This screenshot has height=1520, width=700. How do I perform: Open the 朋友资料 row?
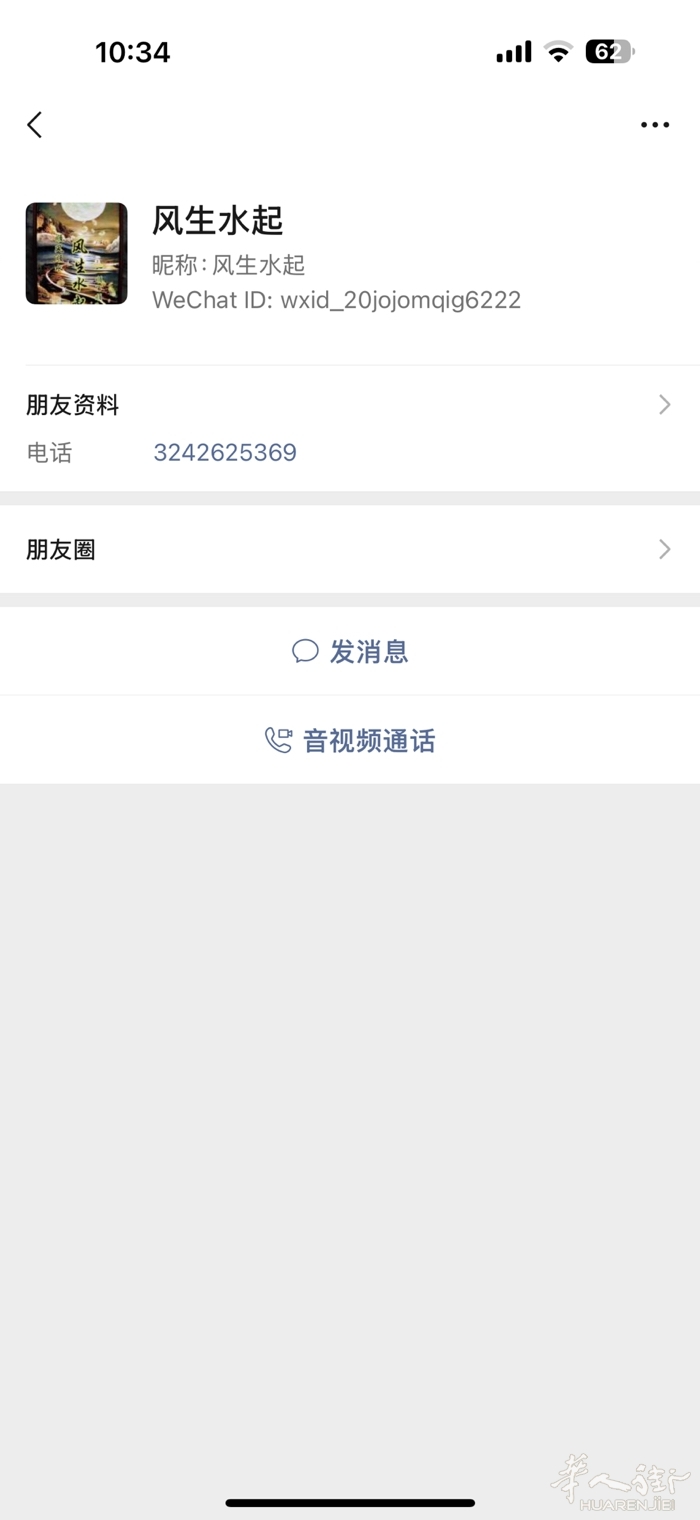click(x=350, y=405)
